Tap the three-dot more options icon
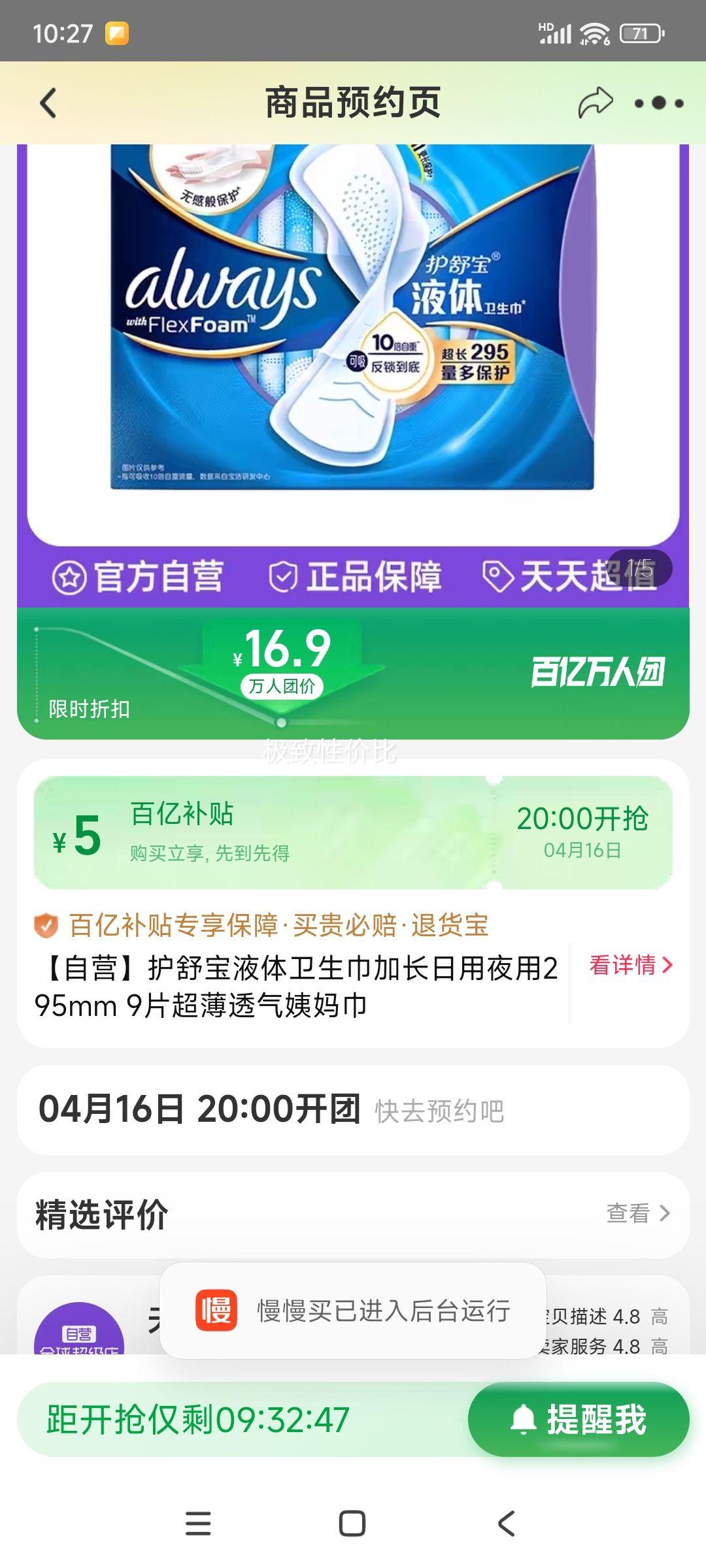The width and height of the screenshot is (706, 1568). coord(660,103)
